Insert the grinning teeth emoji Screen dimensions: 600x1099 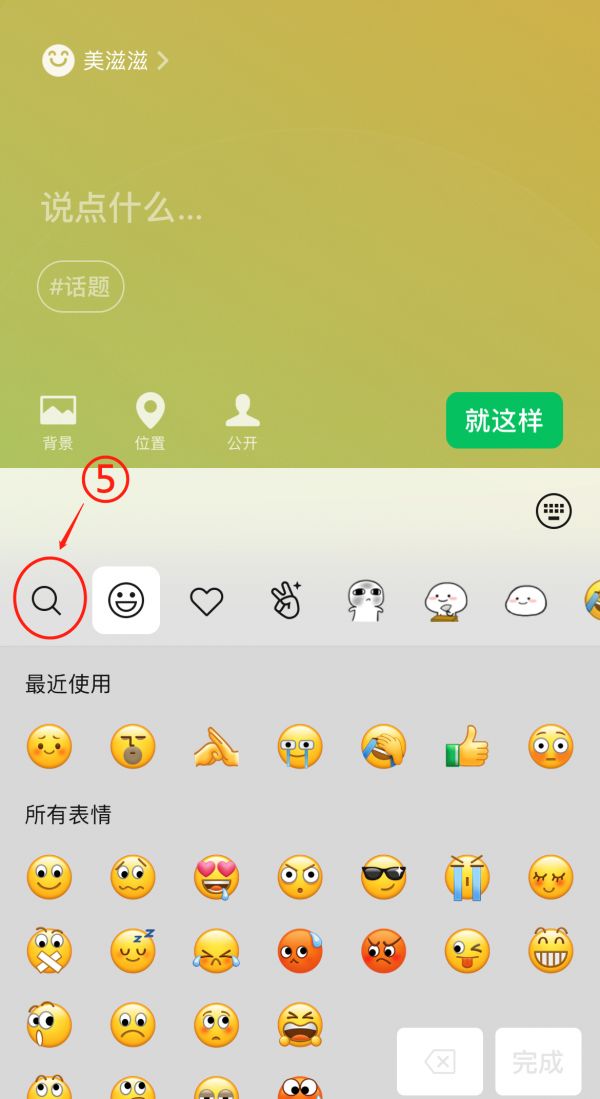pos(550,951)
